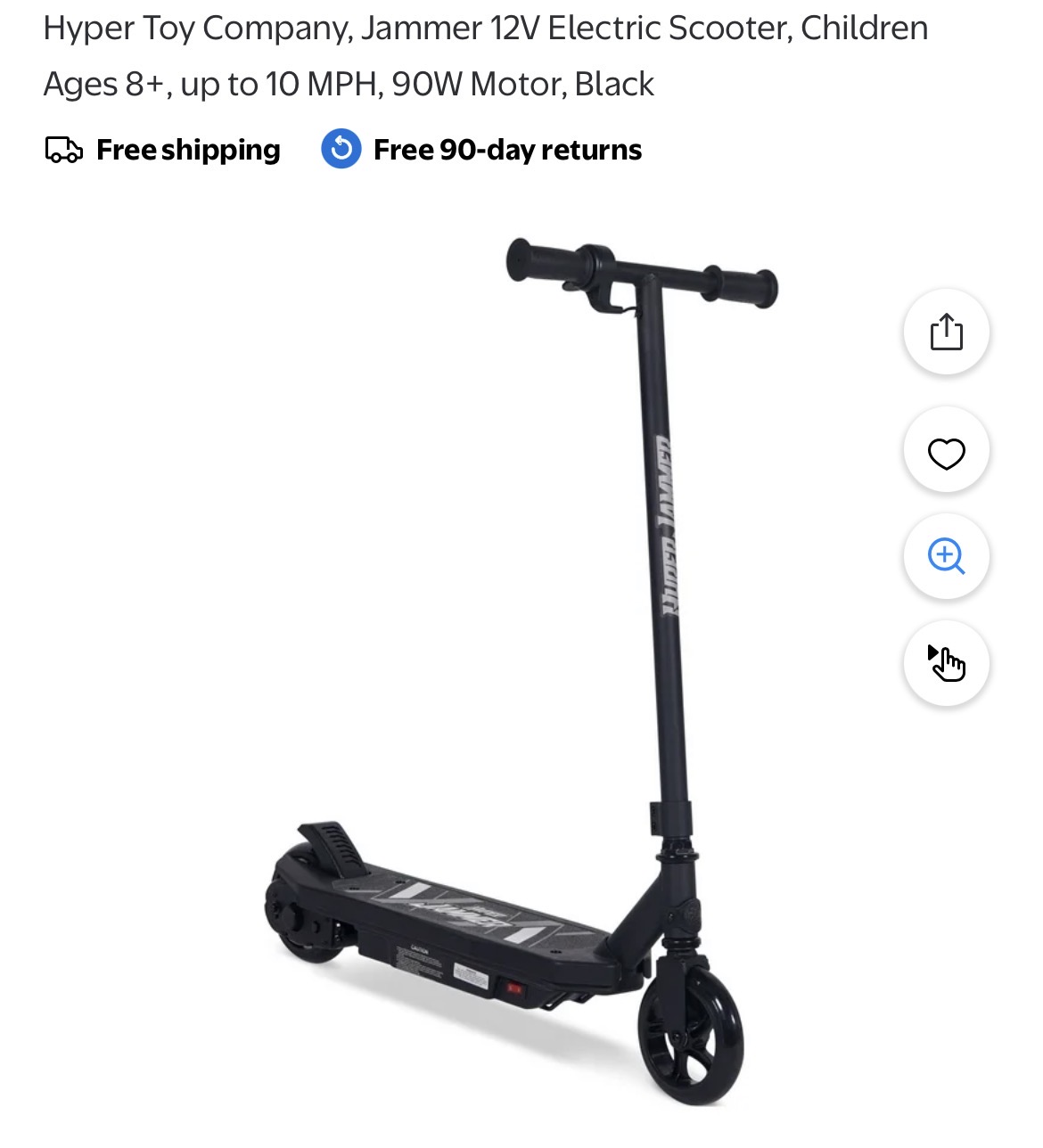Zoom in on the product image
This screenshot has width=1043, height=1148.
coord(946,556)
